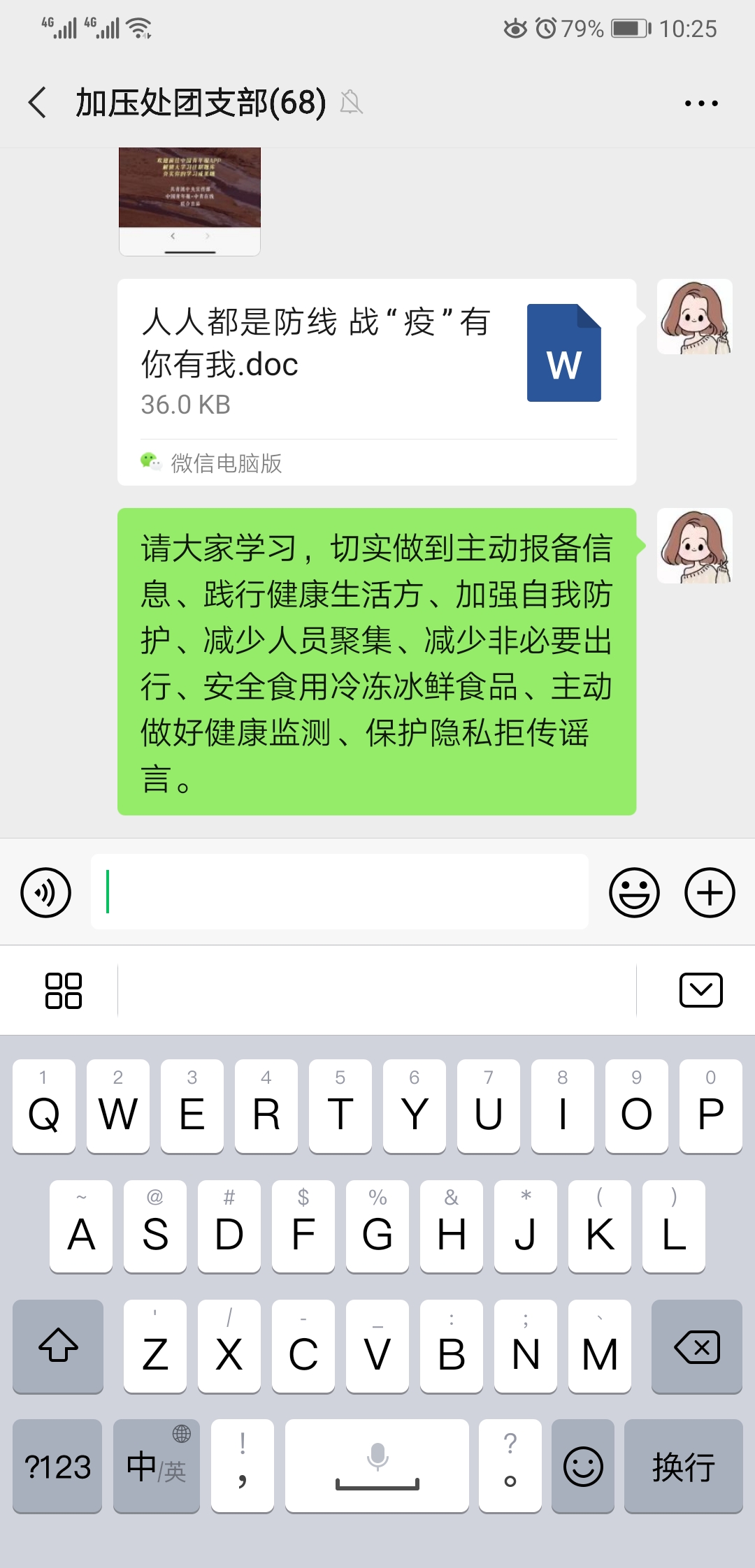Viewport: 755px width, 1568px height.
Task: Toggle uppercase with the Shift key
Action: [57, 1347]
